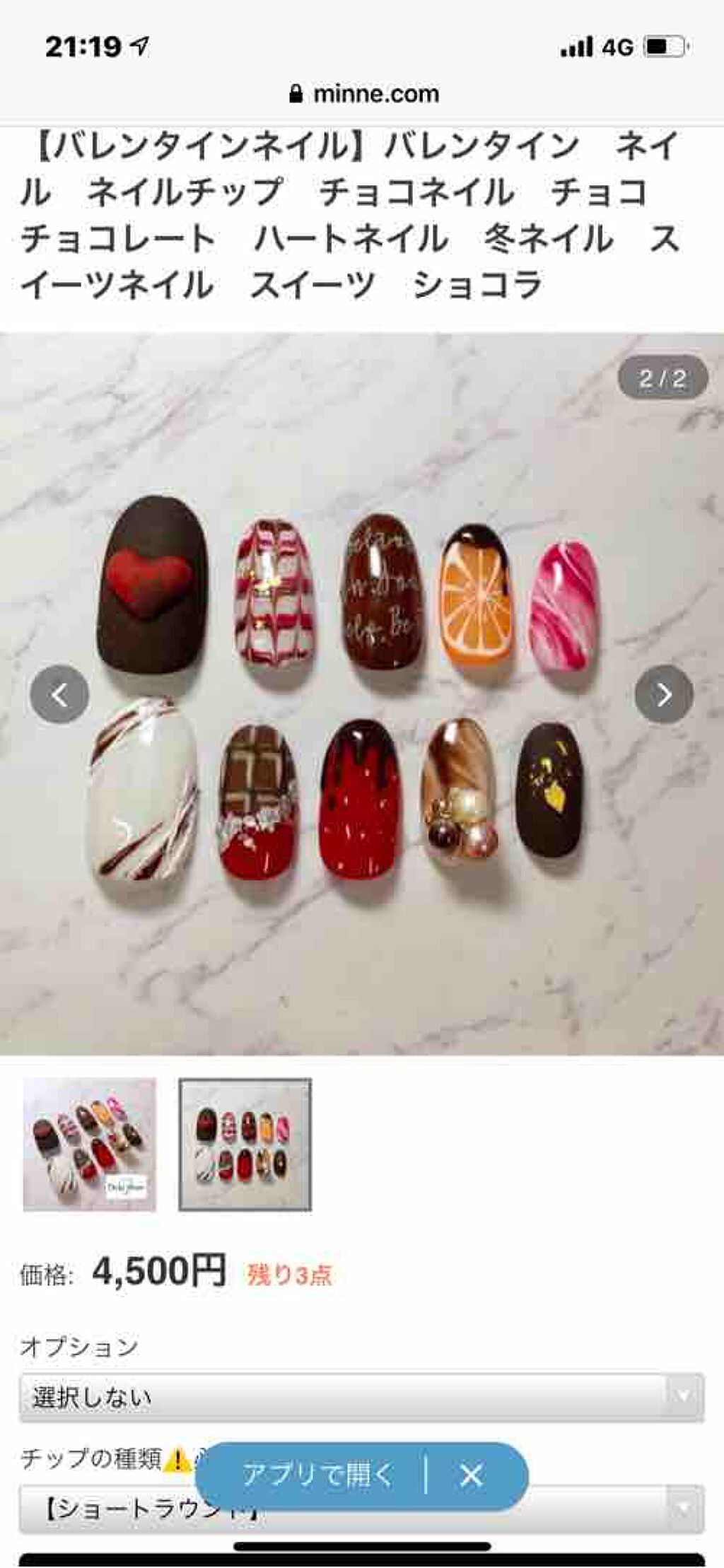Show the next product photo
724x1568 pixels.
(x=663, y=694)
